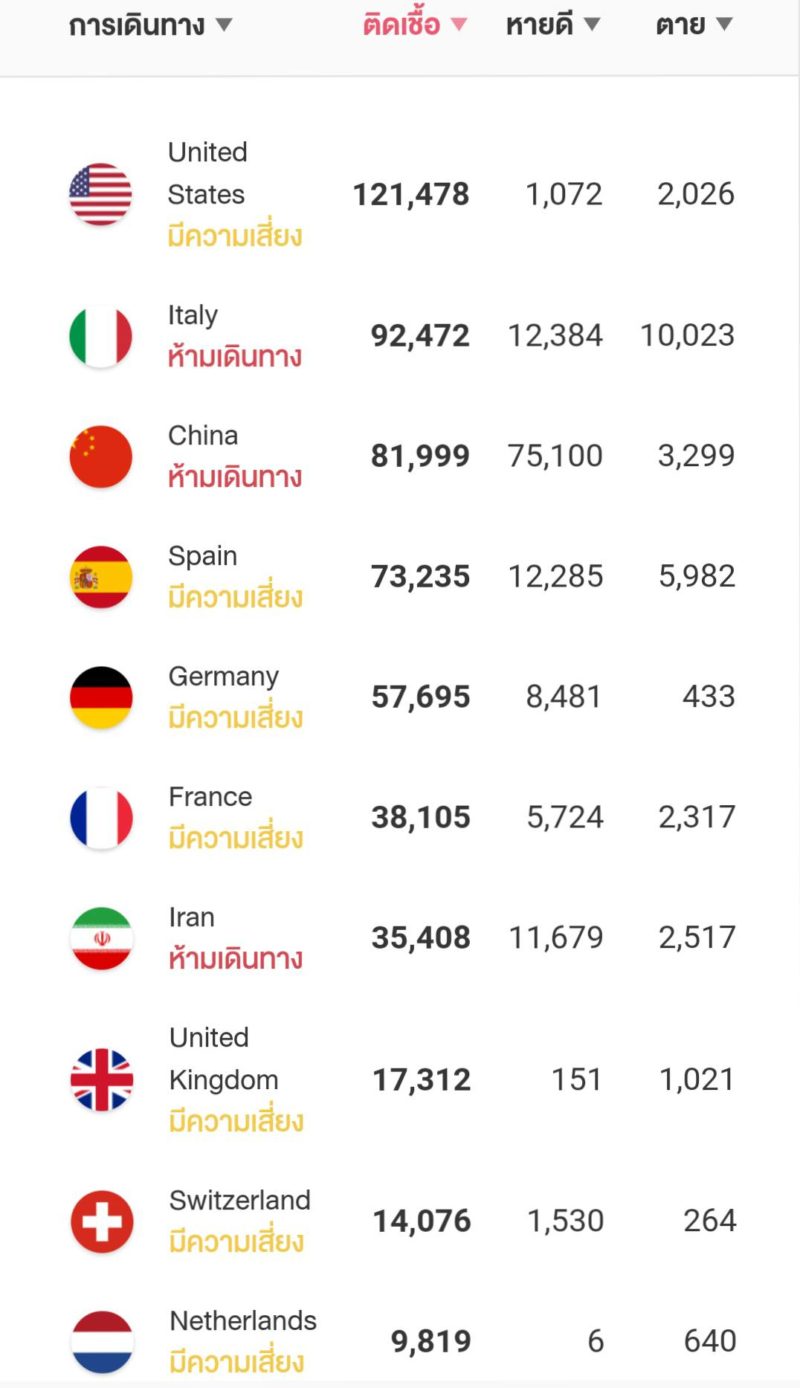The image size is (800, 1388).
Task: Sort by the การเดินทาง column
Action: coord(150,25)
